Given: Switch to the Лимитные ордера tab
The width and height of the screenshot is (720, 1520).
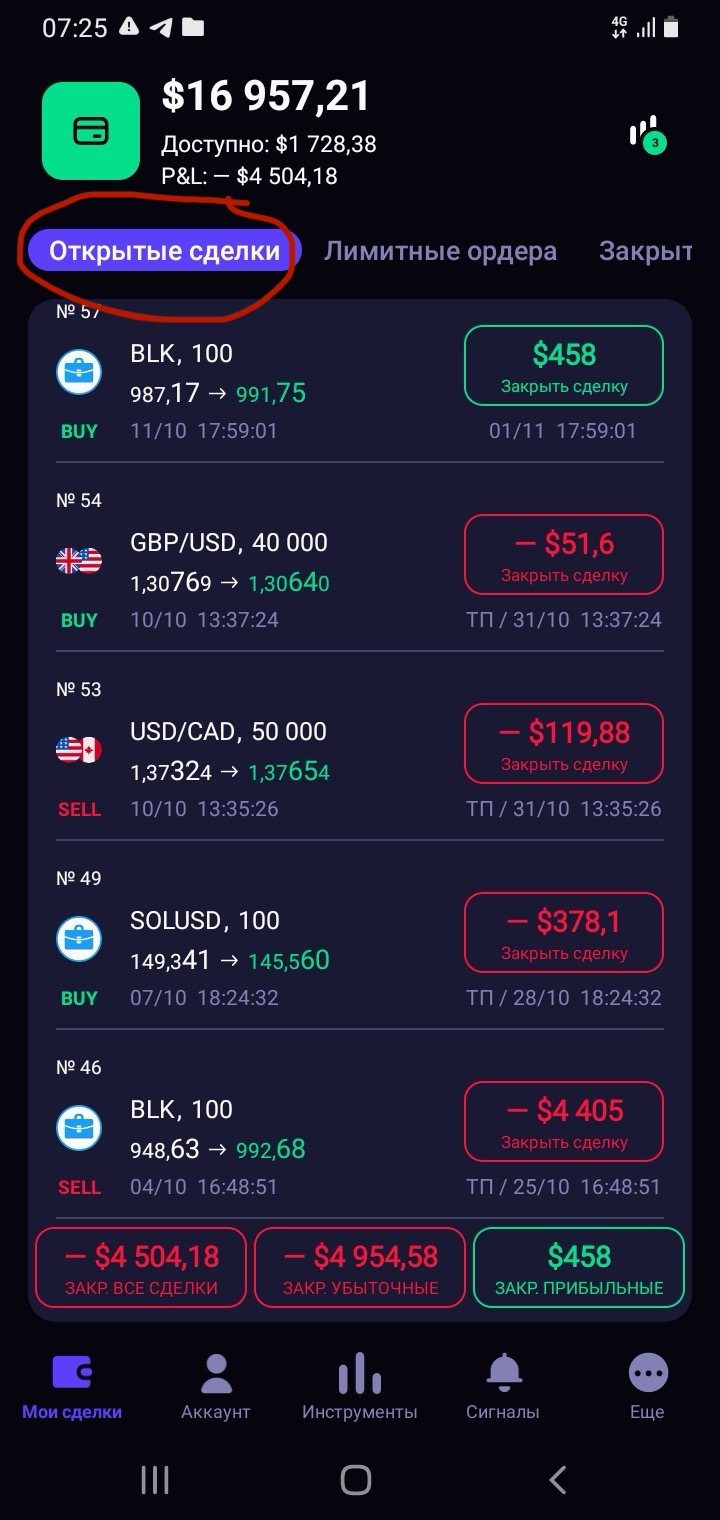Looking at the screenshot, I should pos(440,250).
